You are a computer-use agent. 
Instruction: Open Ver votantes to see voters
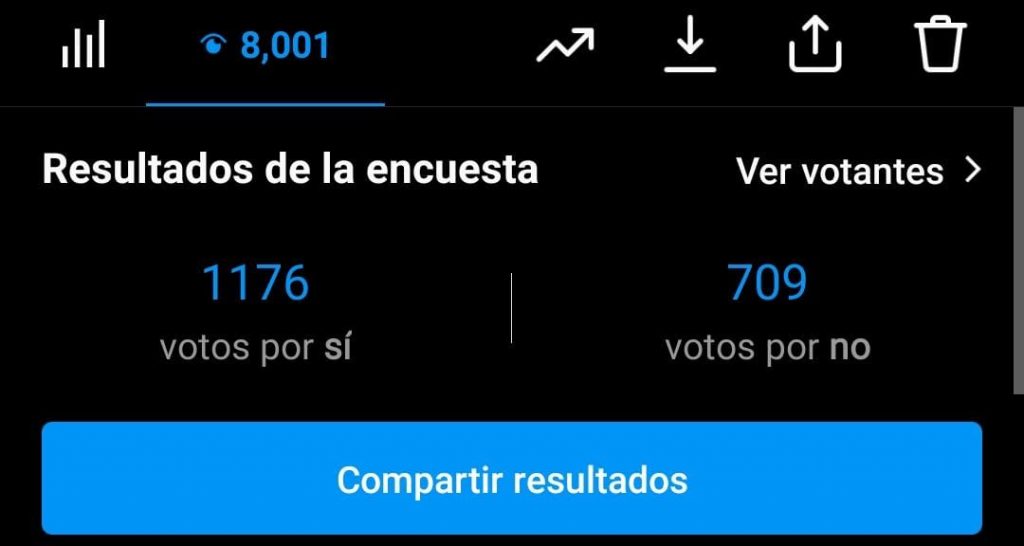point(858,171)
